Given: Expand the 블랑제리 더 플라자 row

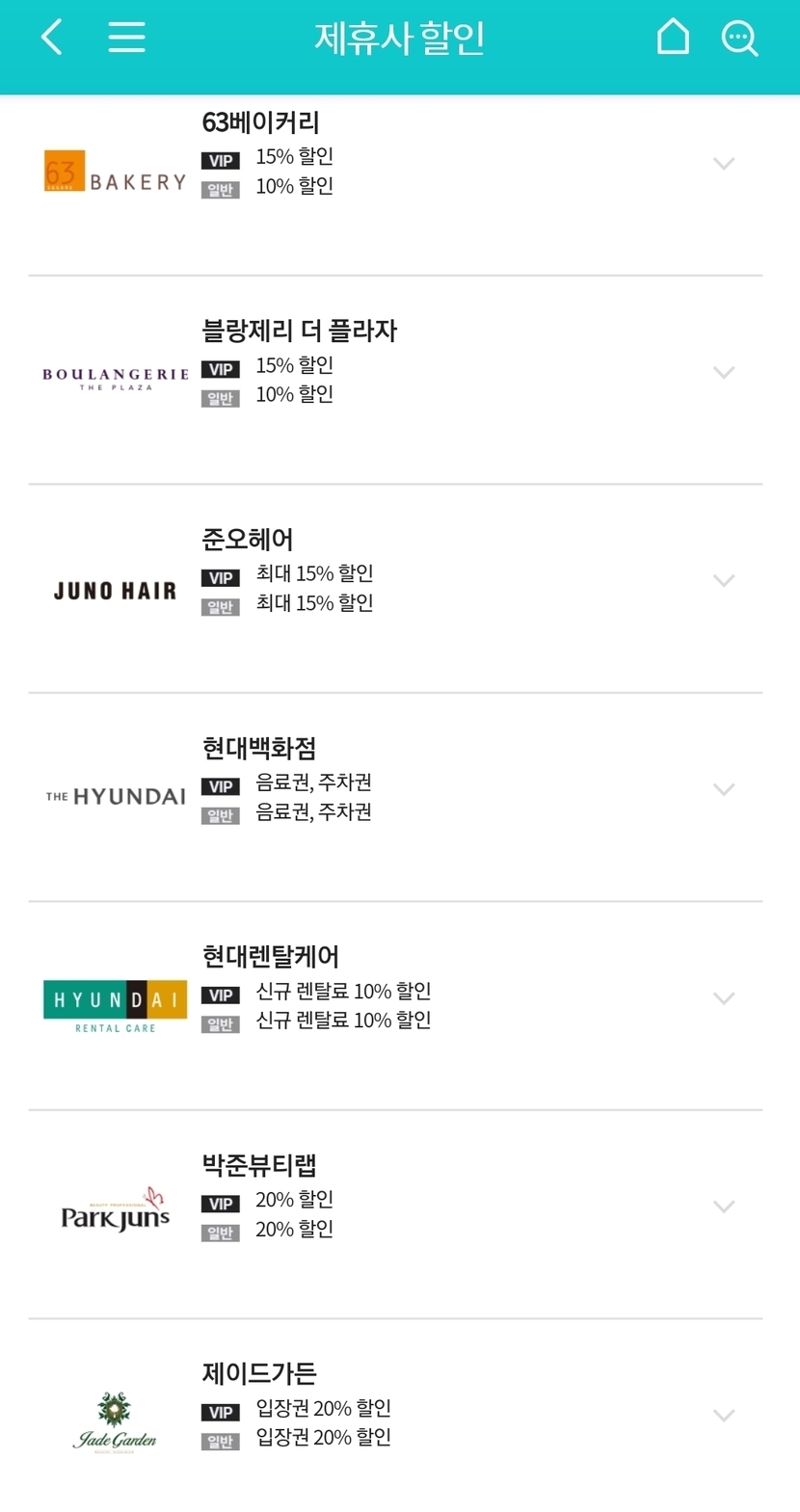Looking at the screenshot, I should pos(724,373).
